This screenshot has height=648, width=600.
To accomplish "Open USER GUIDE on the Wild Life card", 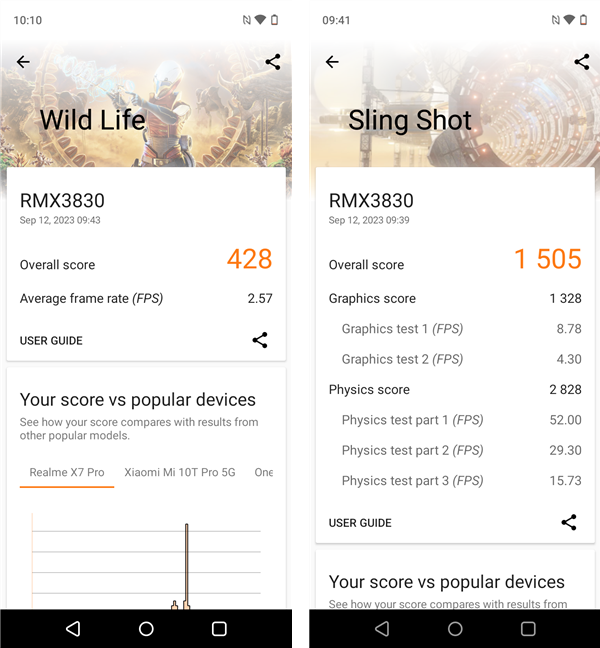I will tap(51, 341).
